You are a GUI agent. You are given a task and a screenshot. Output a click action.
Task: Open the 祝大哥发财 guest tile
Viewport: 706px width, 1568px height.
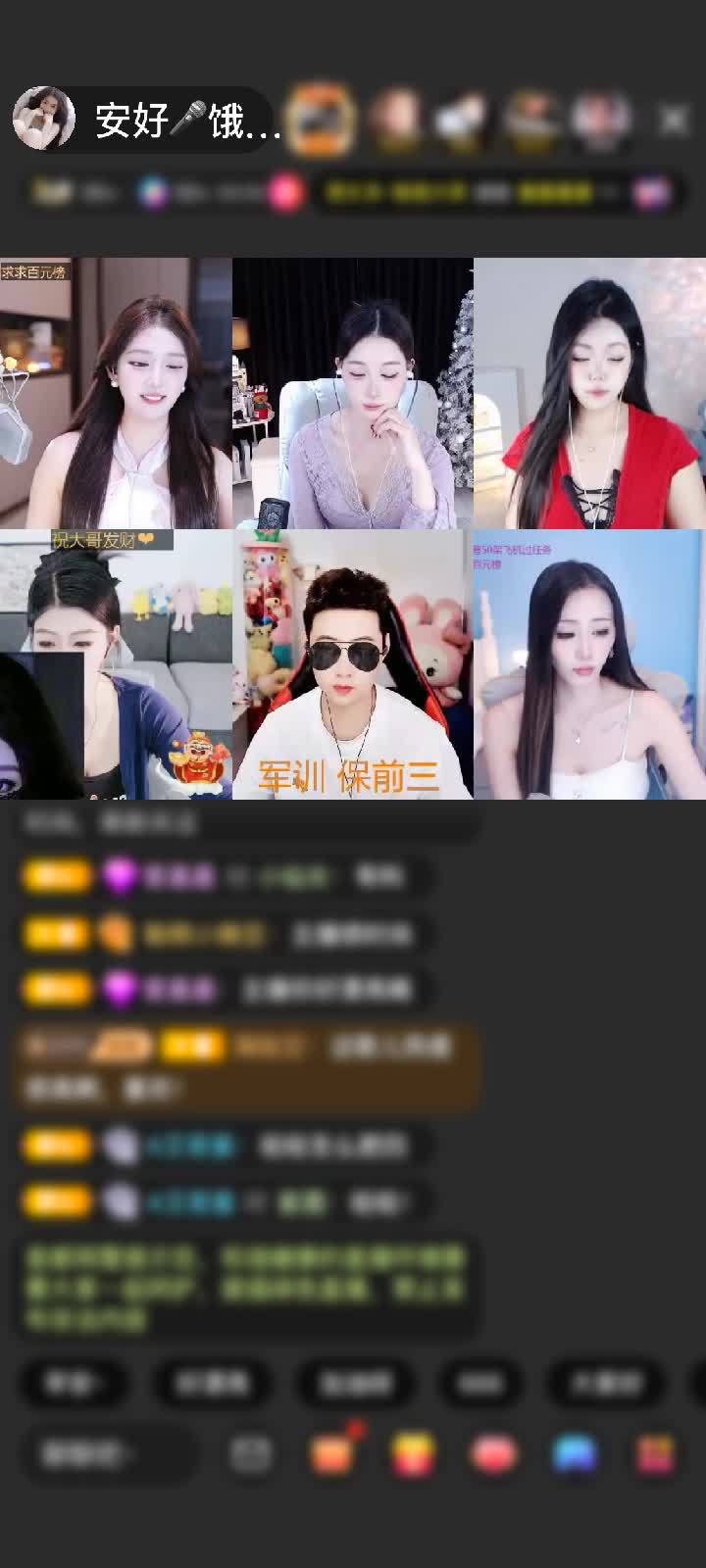116,664
